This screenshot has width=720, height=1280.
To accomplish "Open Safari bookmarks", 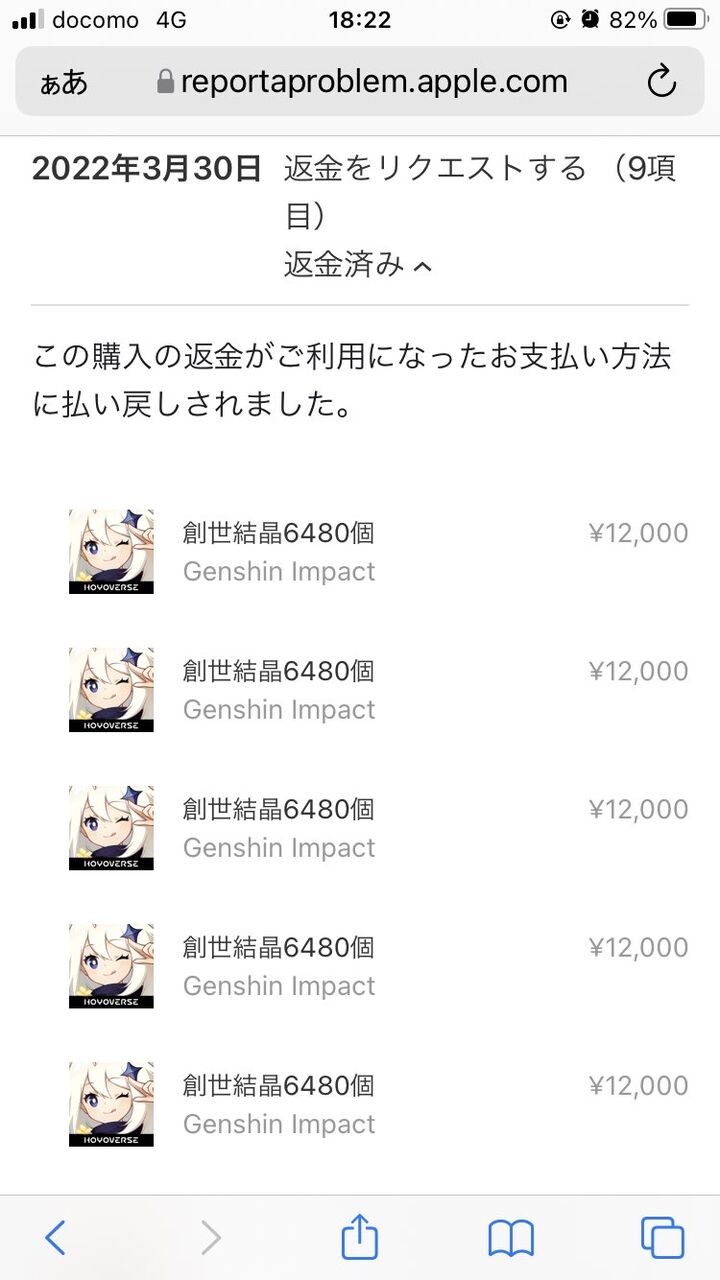I will point(511,1238).
